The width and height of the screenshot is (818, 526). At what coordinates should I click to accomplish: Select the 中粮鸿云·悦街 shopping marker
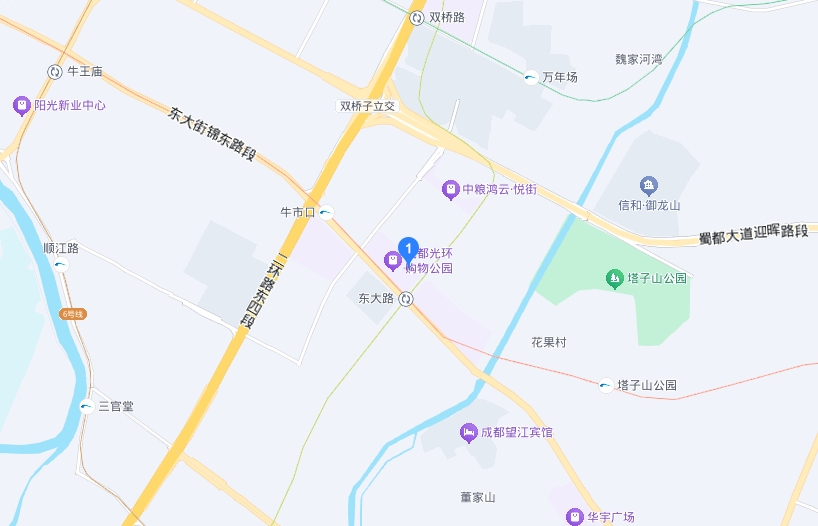click(x=450, y=189)
